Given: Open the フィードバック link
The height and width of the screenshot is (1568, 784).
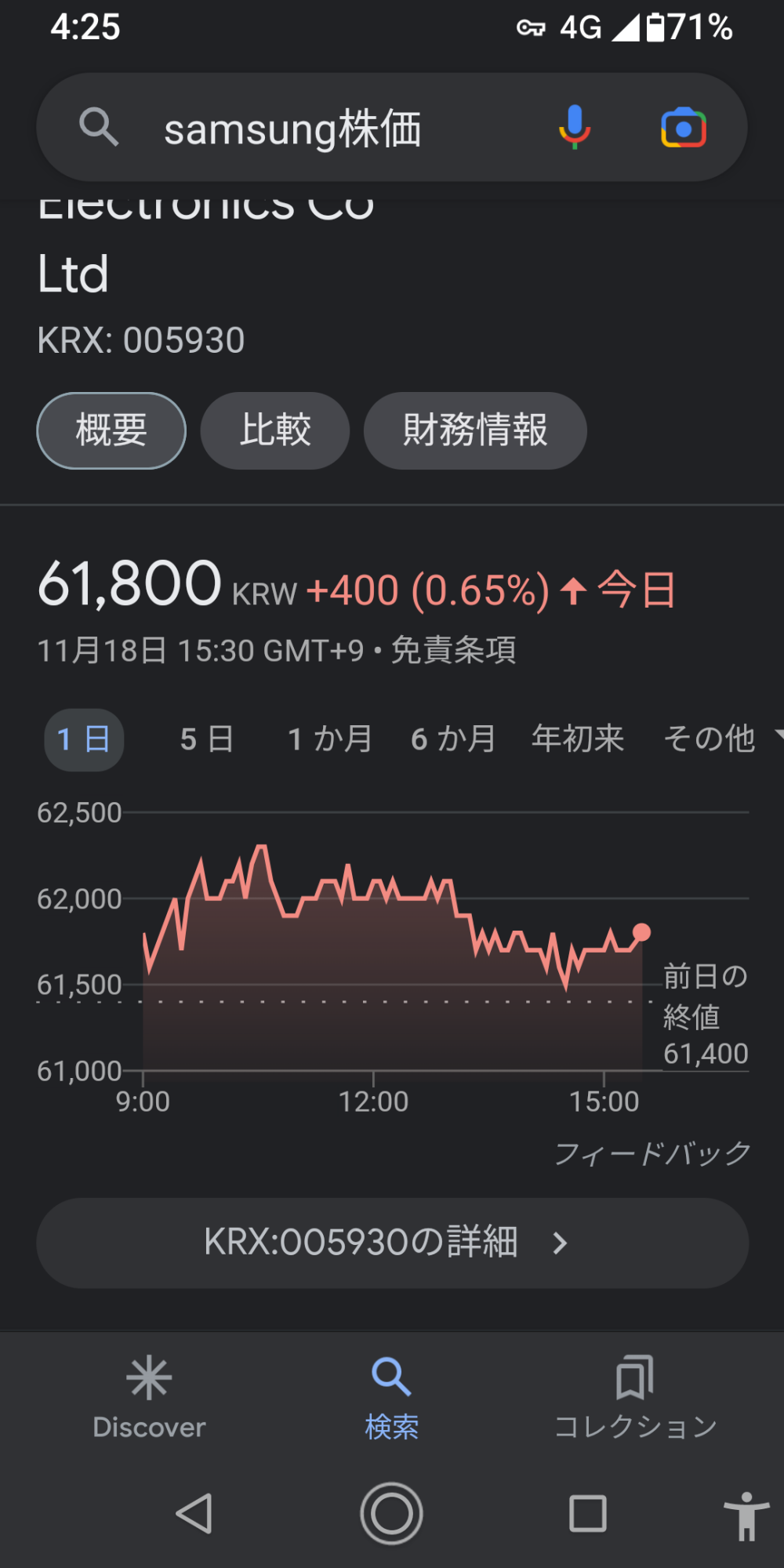Looking at the screenshot, I should [652, 1153].
